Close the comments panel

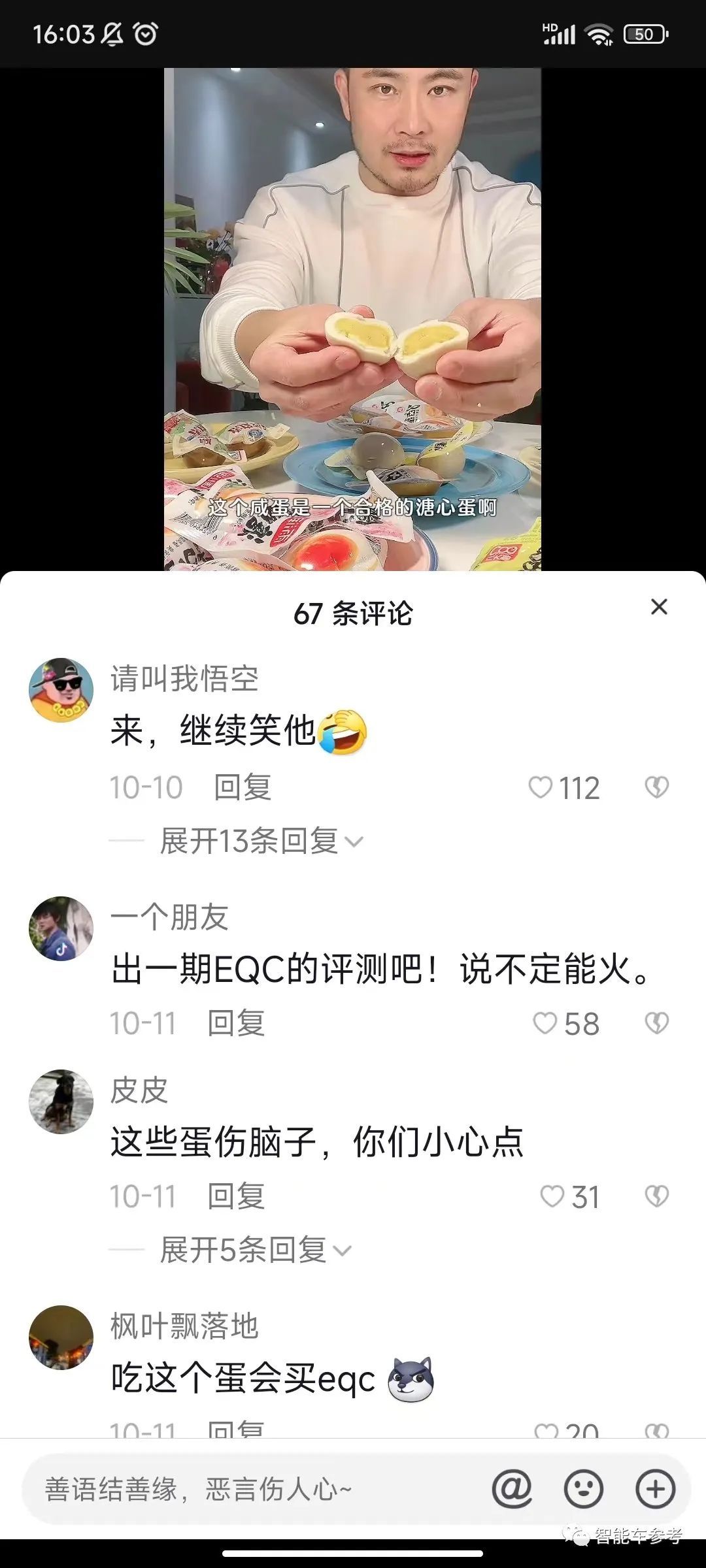[x=659, y=607]
